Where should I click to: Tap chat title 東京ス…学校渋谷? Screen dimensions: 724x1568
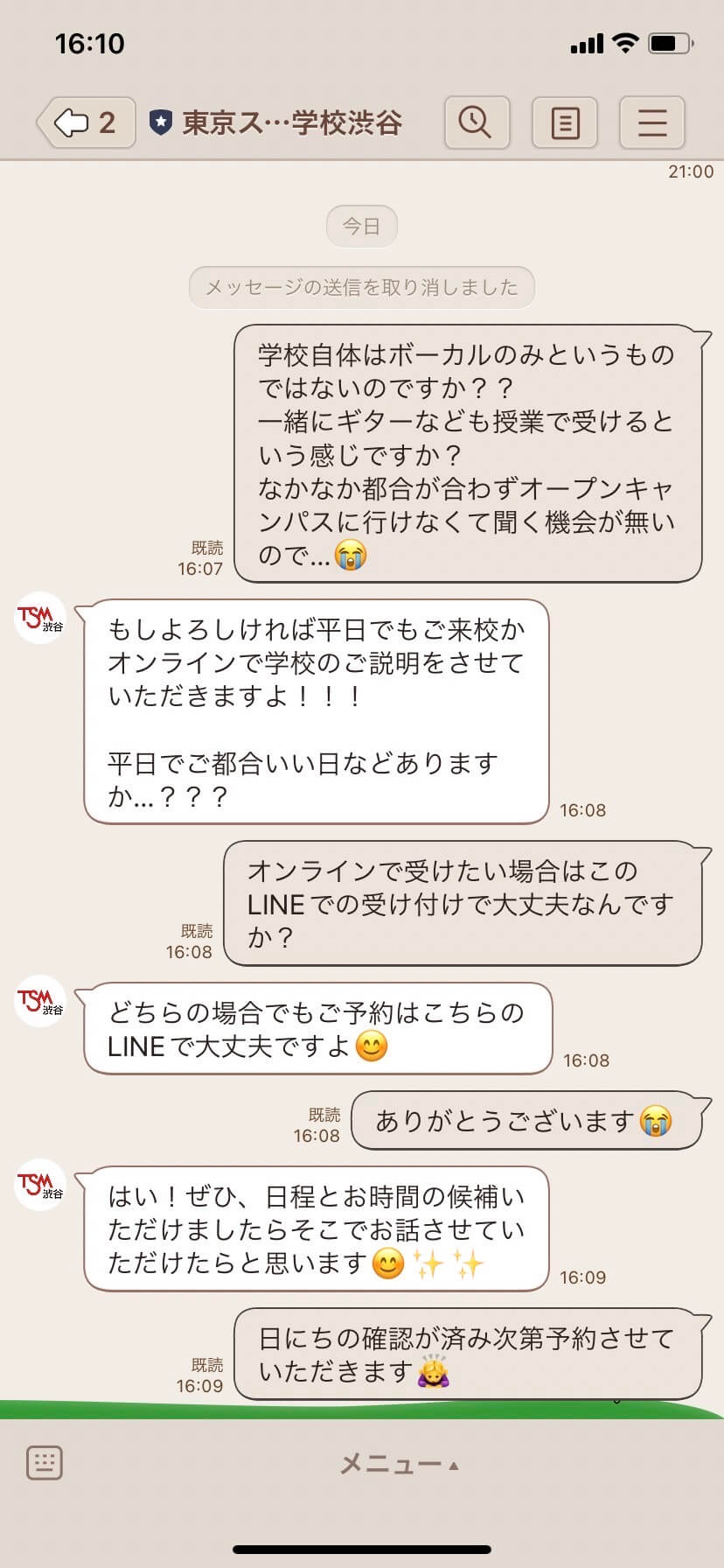point(291,122)
